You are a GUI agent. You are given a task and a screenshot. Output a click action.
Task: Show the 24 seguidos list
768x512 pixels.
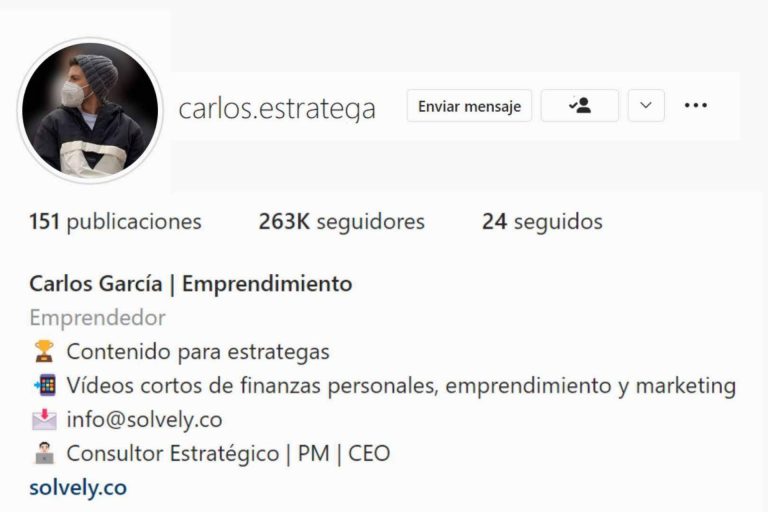(x=542, y=221)
